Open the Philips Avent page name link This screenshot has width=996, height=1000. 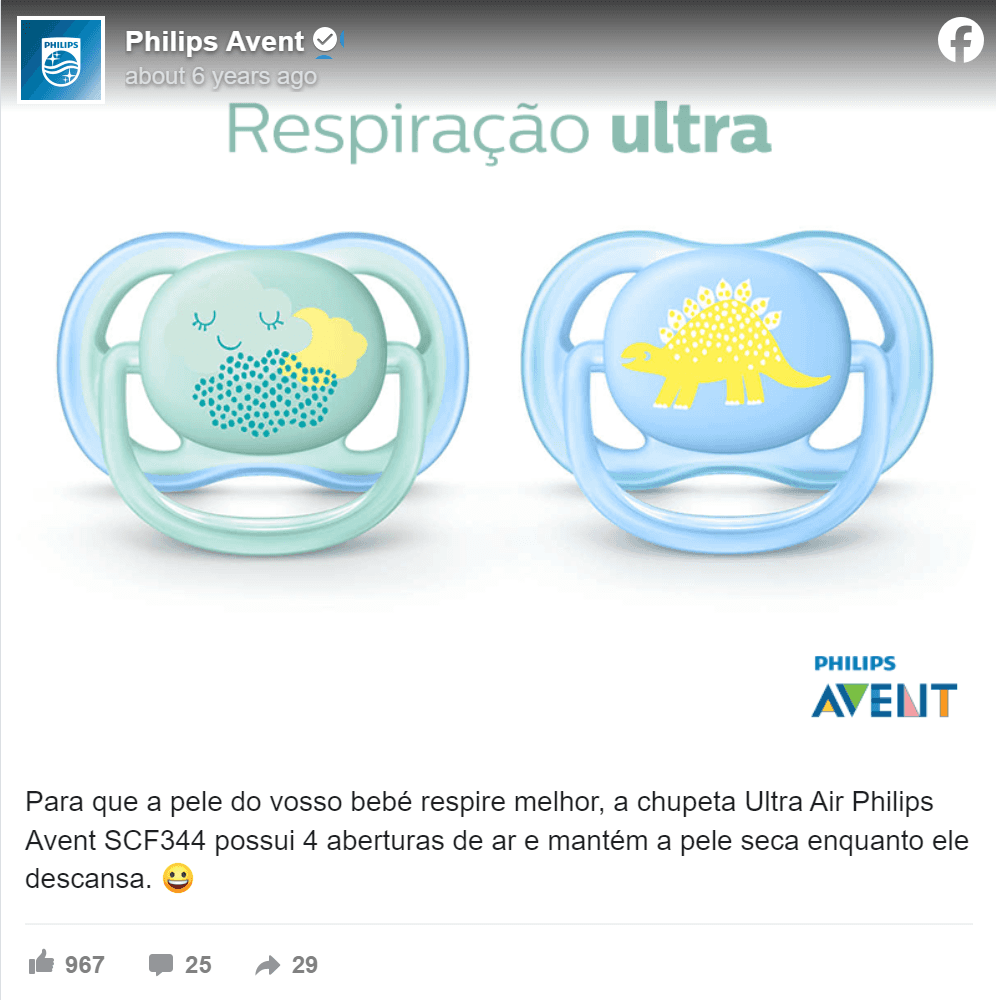214,42
